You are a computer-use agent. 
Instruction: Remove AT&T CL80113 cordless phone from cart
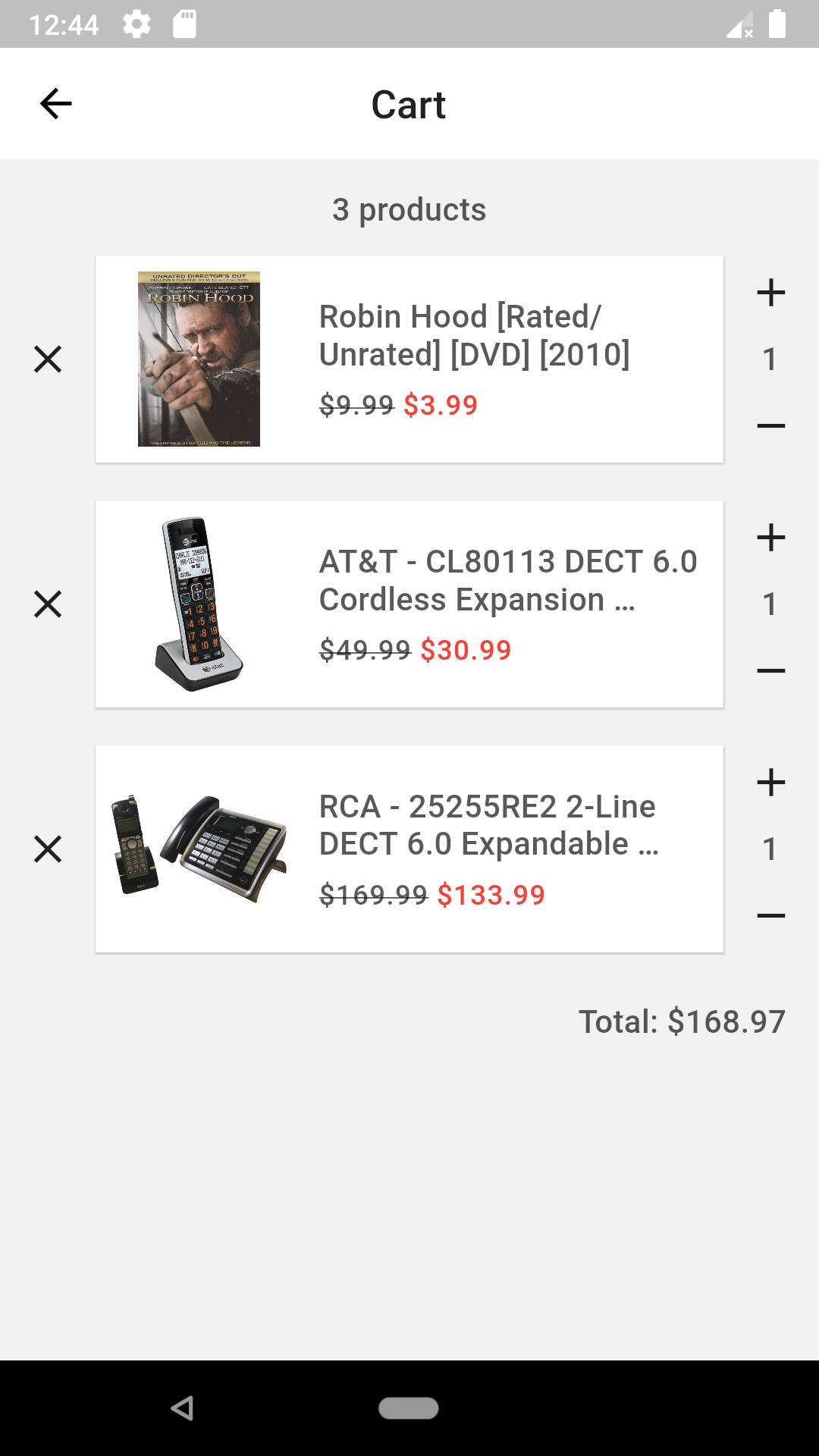tap(48, 604)
